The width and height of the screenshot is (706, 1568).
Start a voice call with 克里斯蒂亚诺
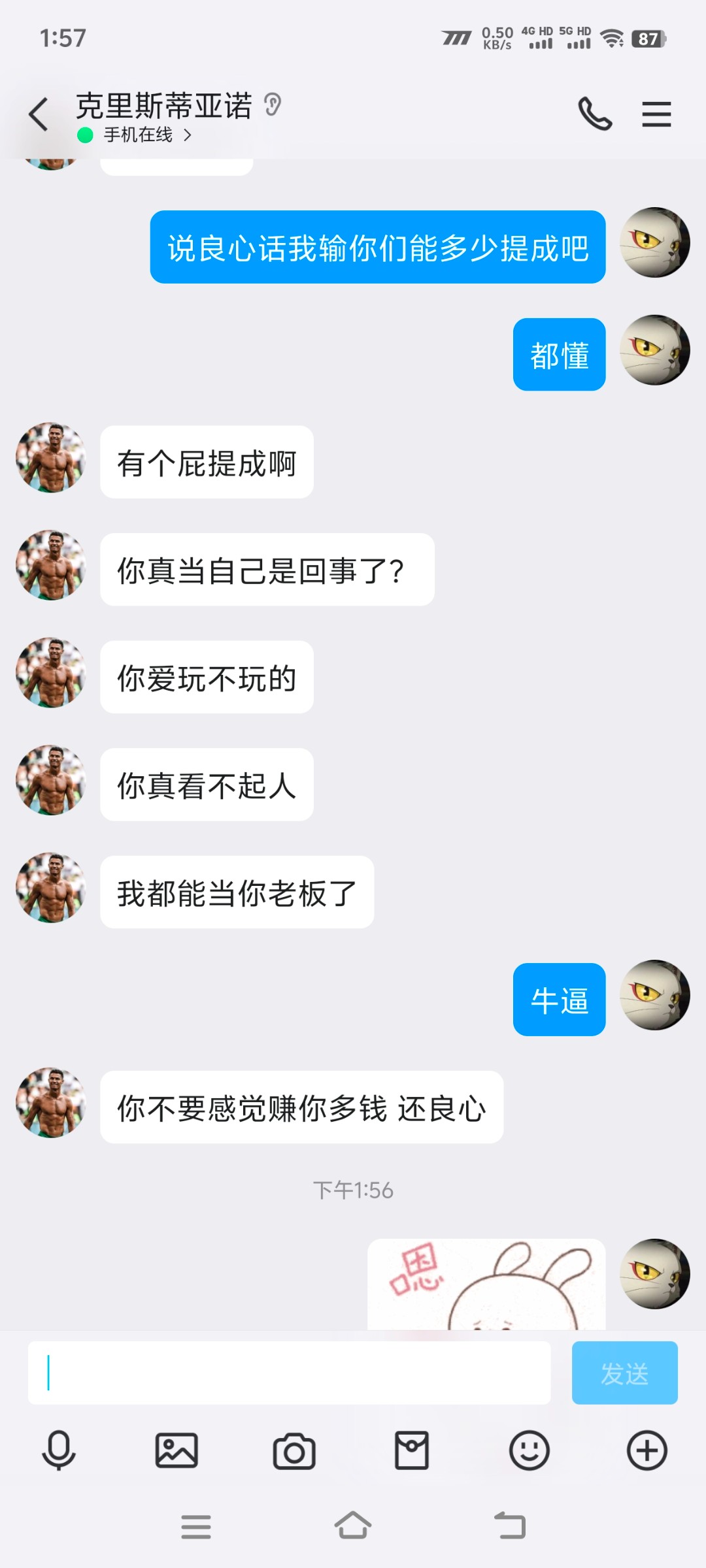click(596, 114)
